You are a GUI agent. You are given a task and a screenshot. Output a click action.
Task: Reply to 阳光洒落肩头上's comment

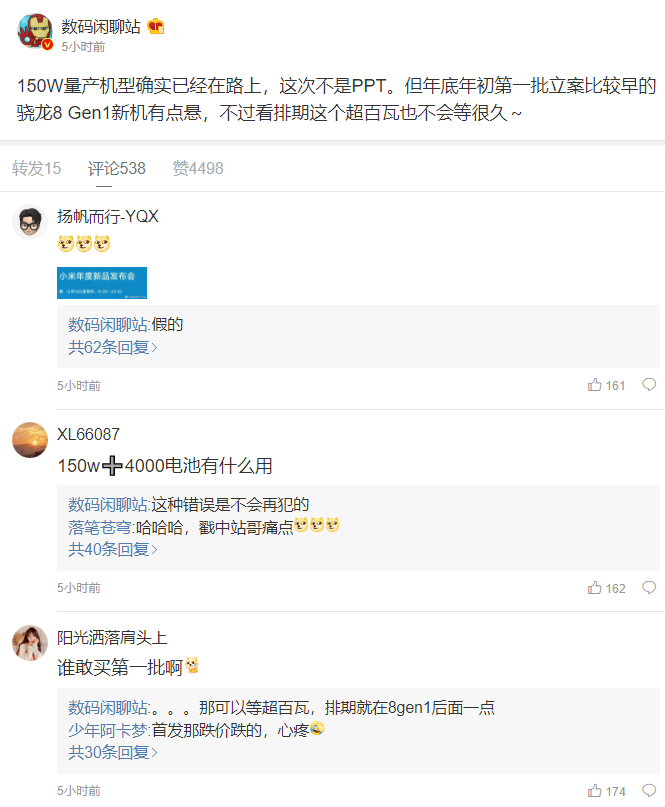pyautogui.click(x=649, y=791)
